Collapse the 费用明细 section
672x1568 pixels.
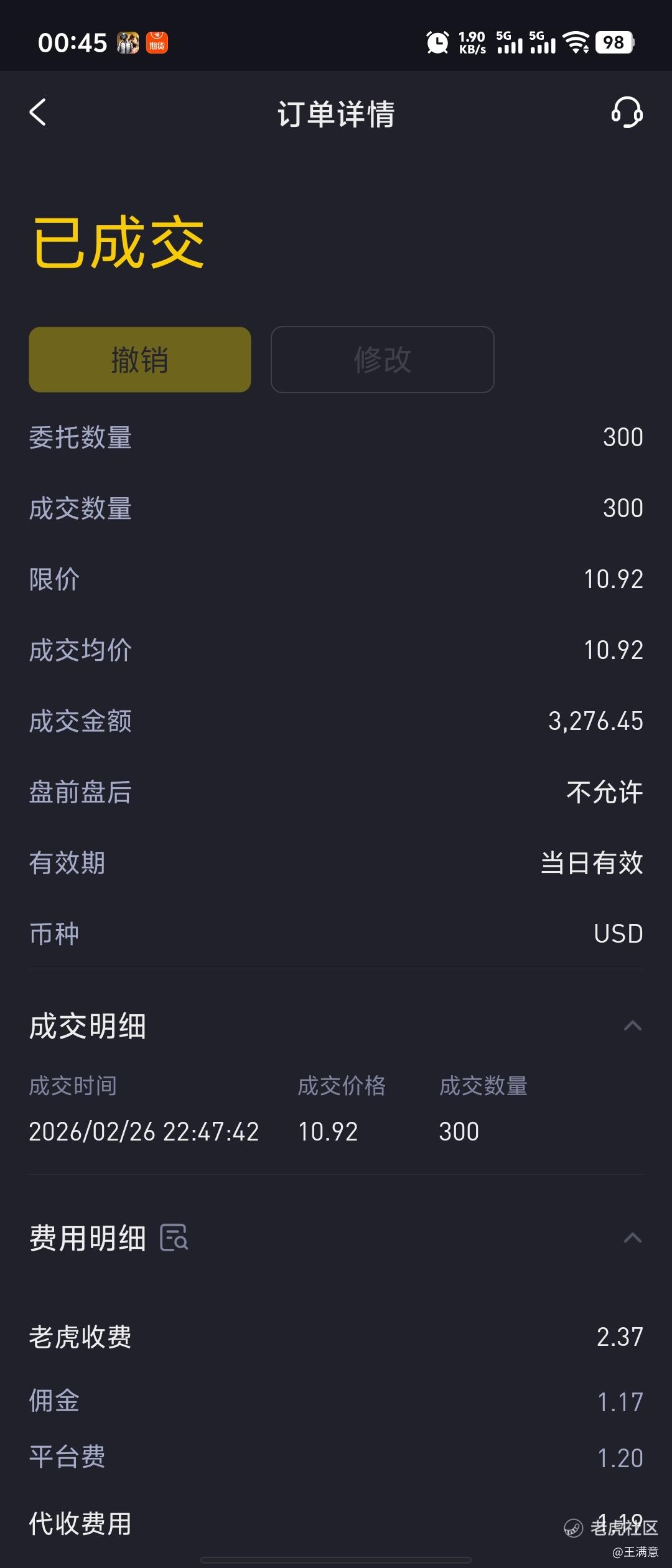(632, 1238)
